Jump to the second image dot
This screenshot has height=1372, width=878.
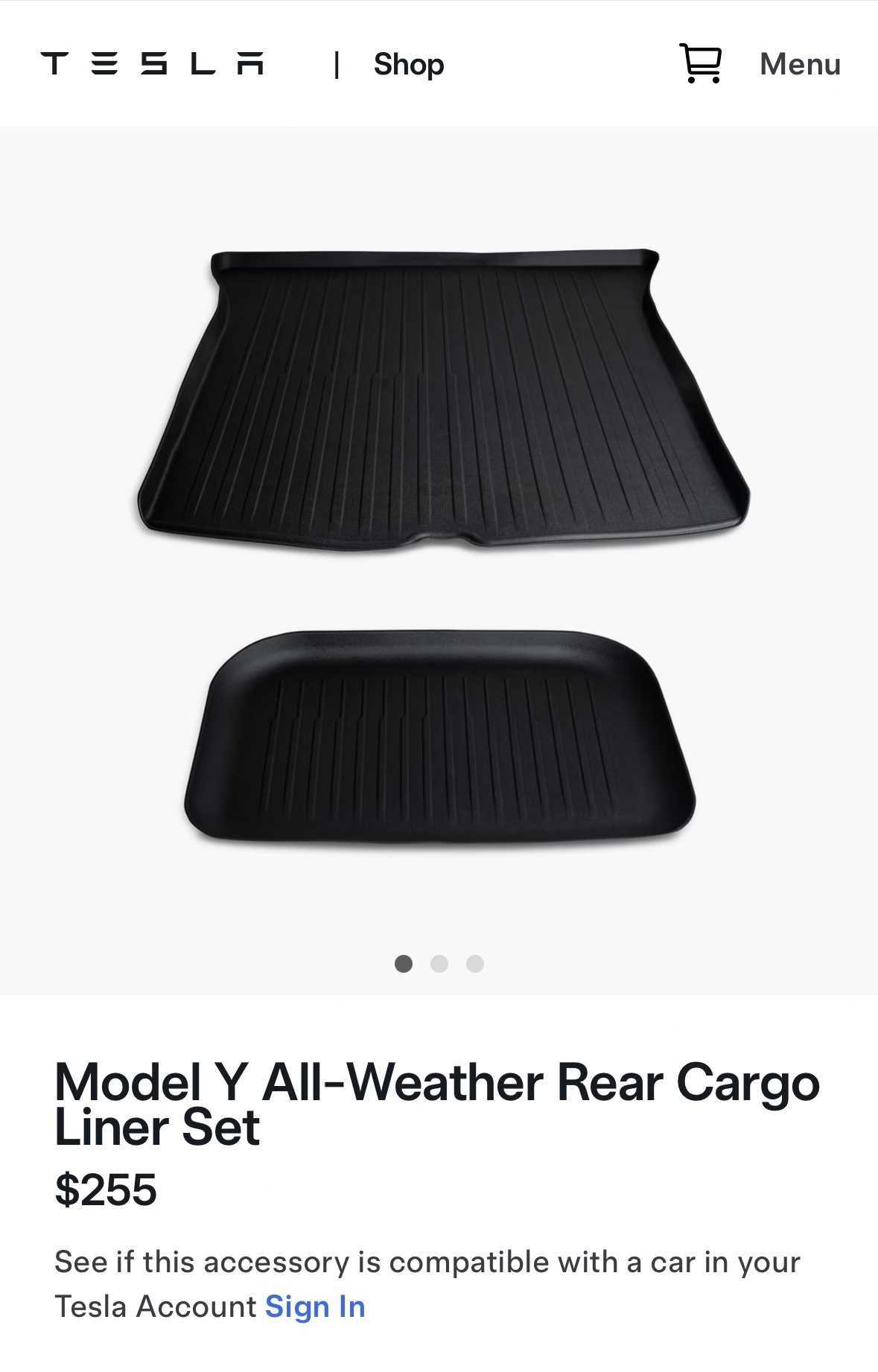(x=439, y=963)
